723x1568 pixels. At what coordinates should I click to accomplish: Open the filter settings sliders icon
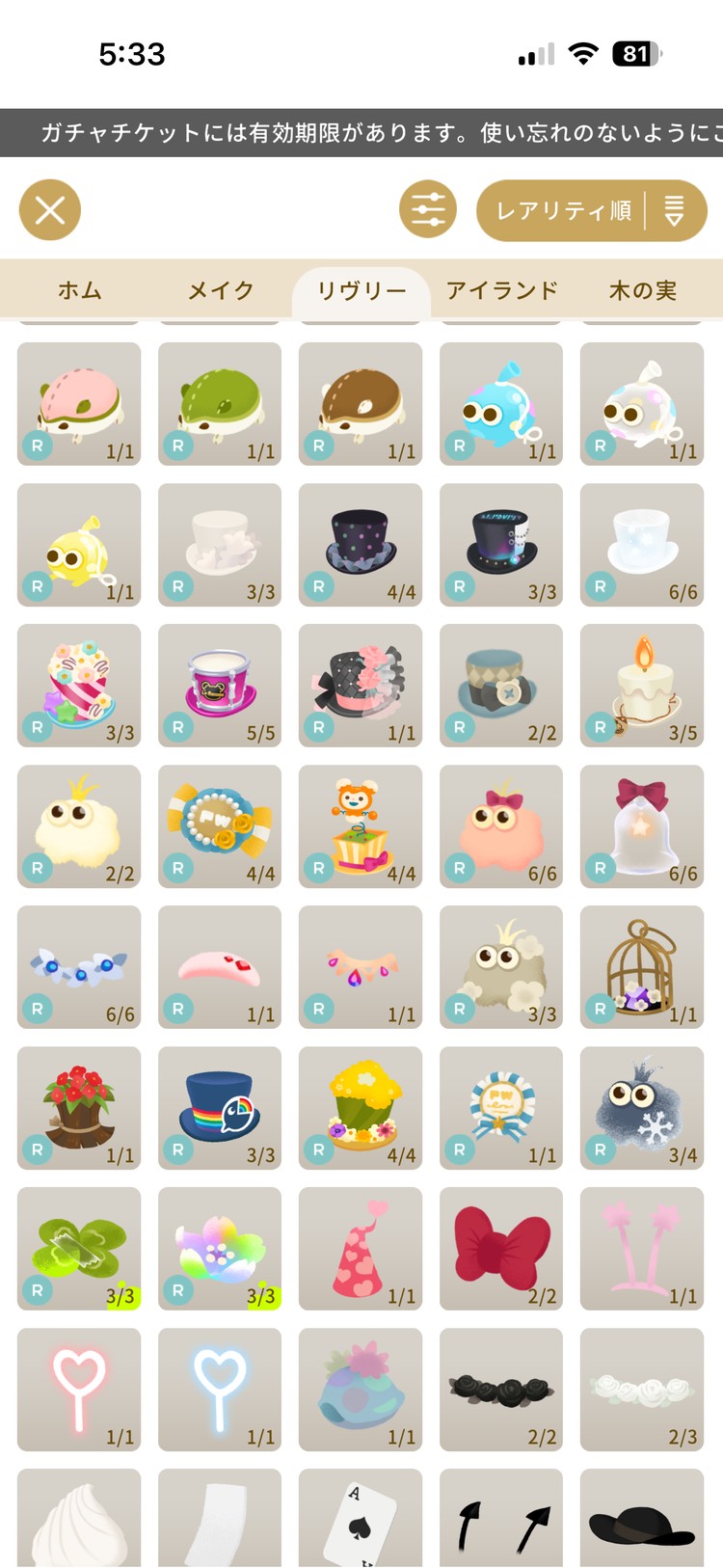point(428,209)
